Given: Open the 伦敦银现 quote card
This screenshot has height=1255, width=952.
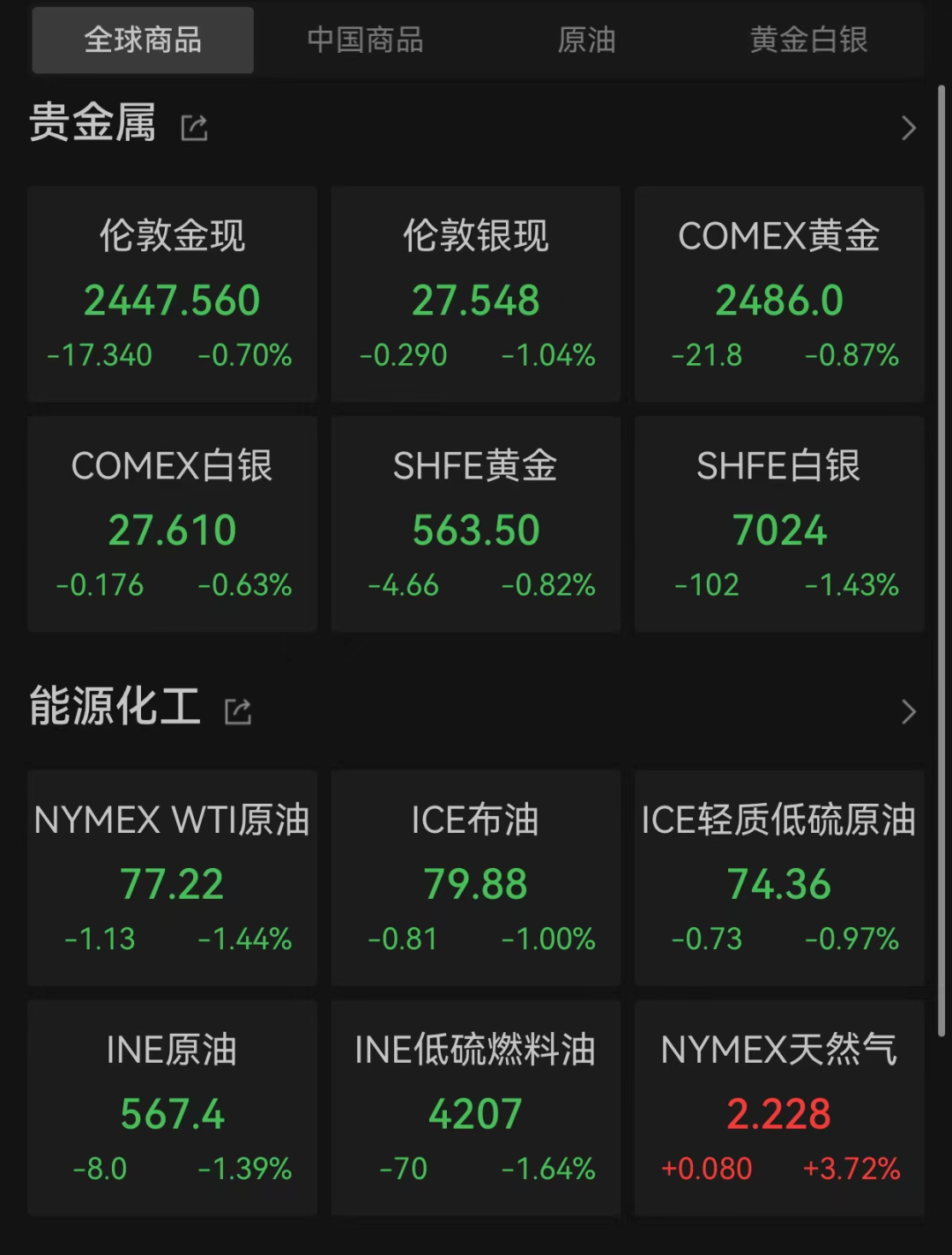Looking at the screenshot, I should click(x=476, y=294).
